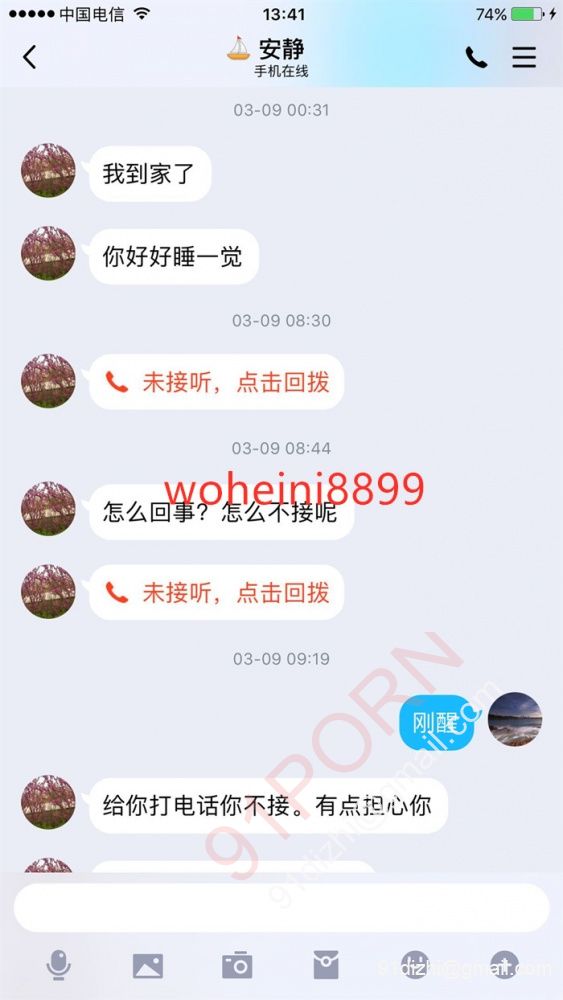
Task: Call back the missed call at 03-09 08:30
Action: (216, 382)
